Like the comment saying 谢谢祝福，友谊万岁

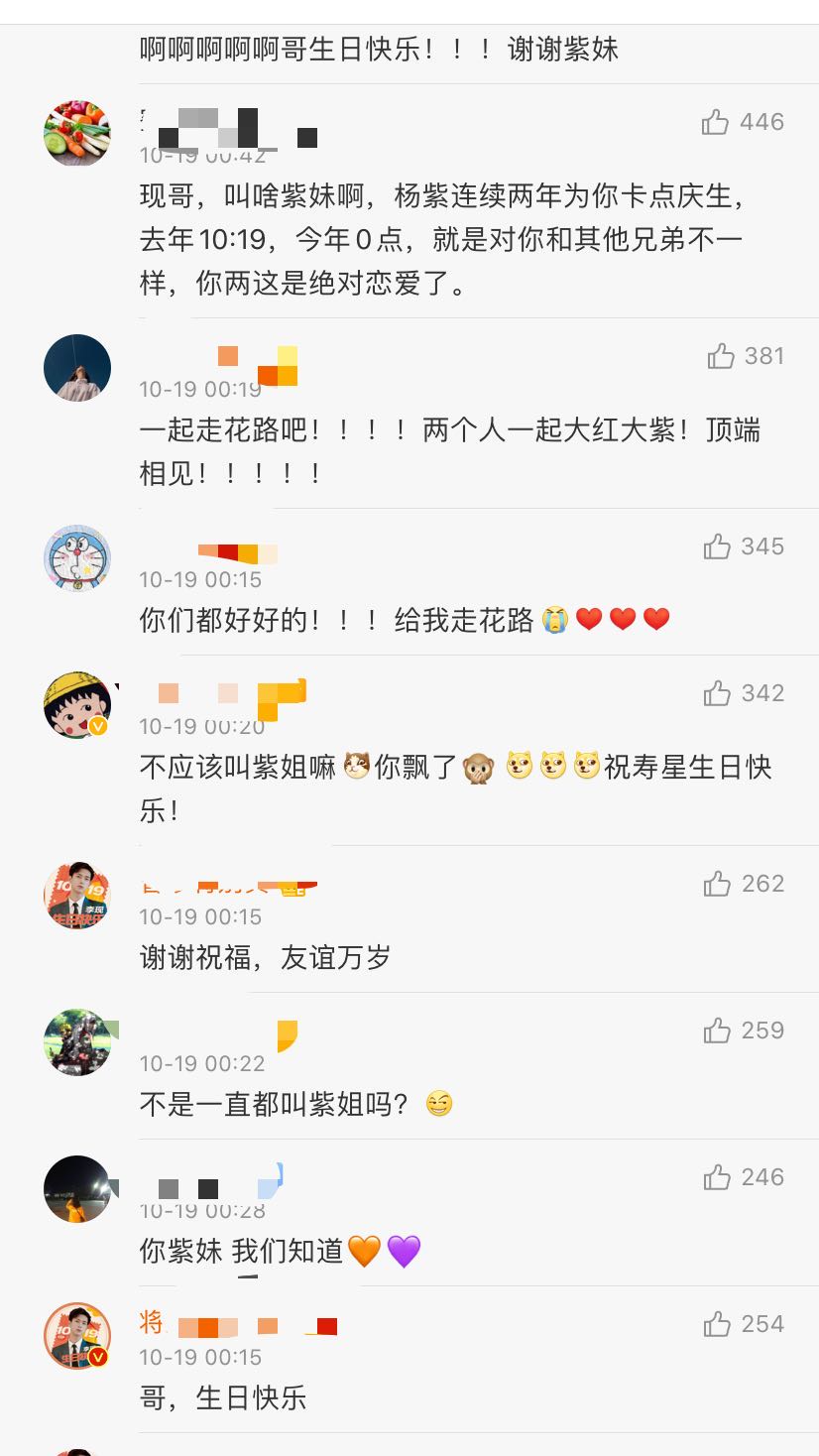tap(717, 884)
